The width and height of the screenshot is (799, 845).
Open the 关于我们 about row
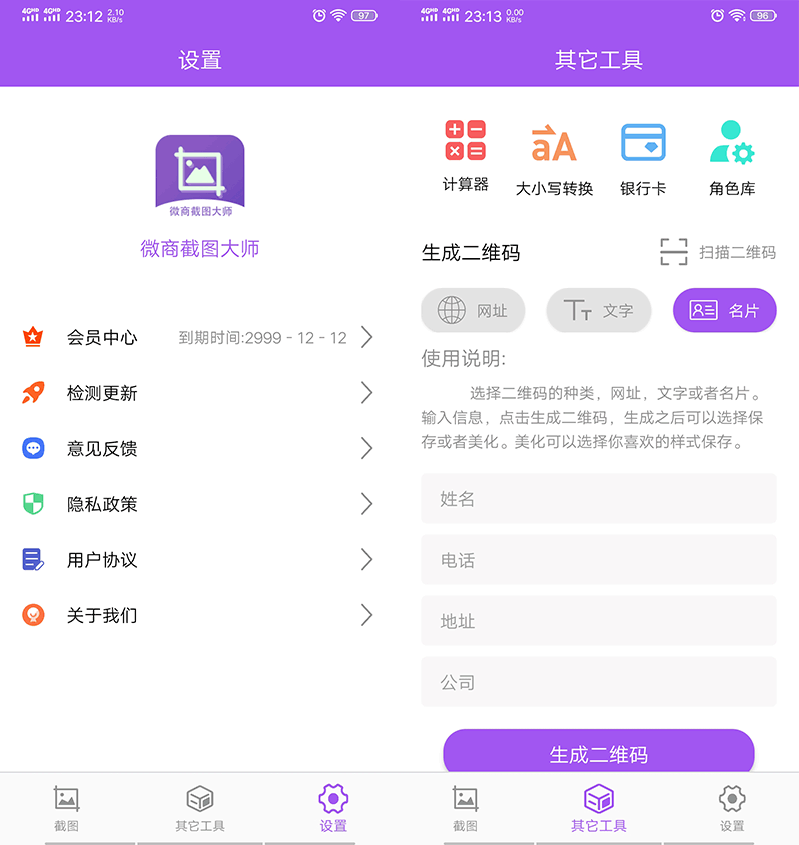[x=198, y=615]
